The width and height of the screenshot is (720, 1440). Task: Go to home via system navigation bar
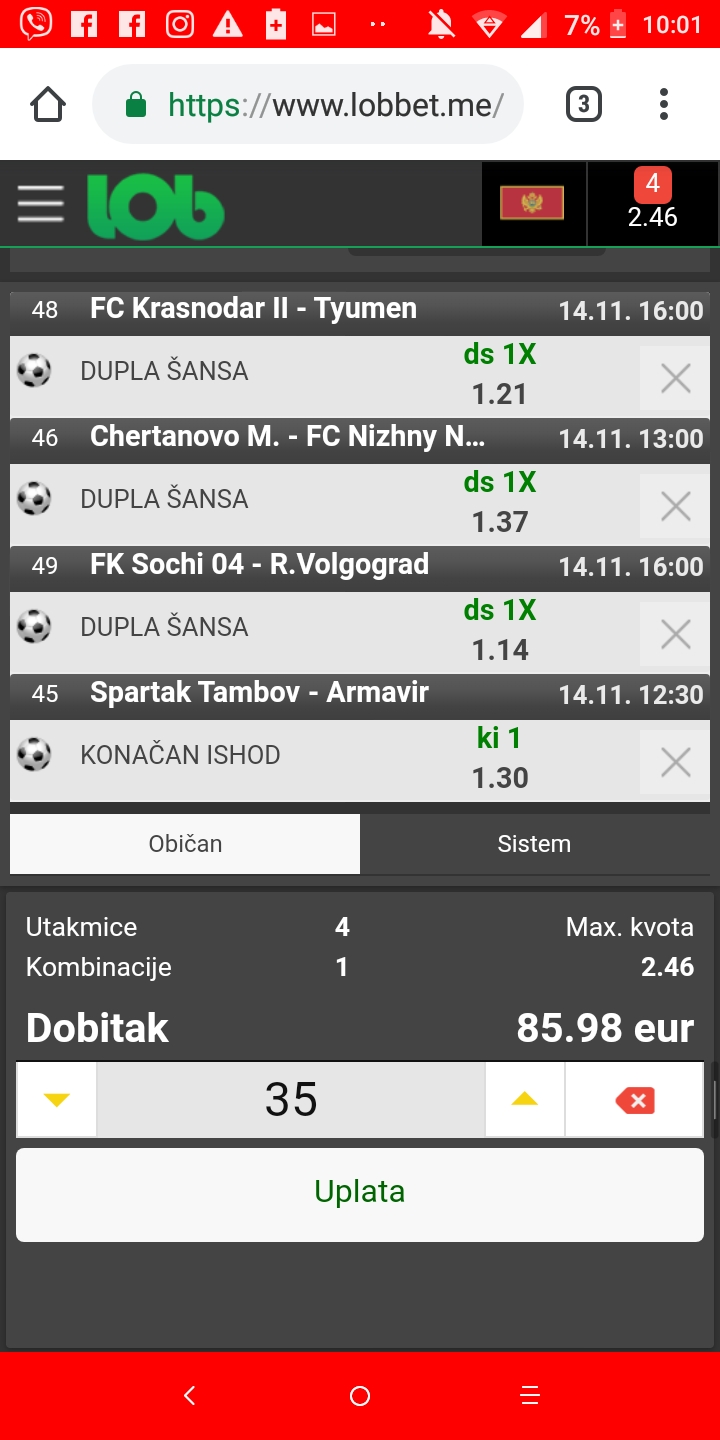360,1396
